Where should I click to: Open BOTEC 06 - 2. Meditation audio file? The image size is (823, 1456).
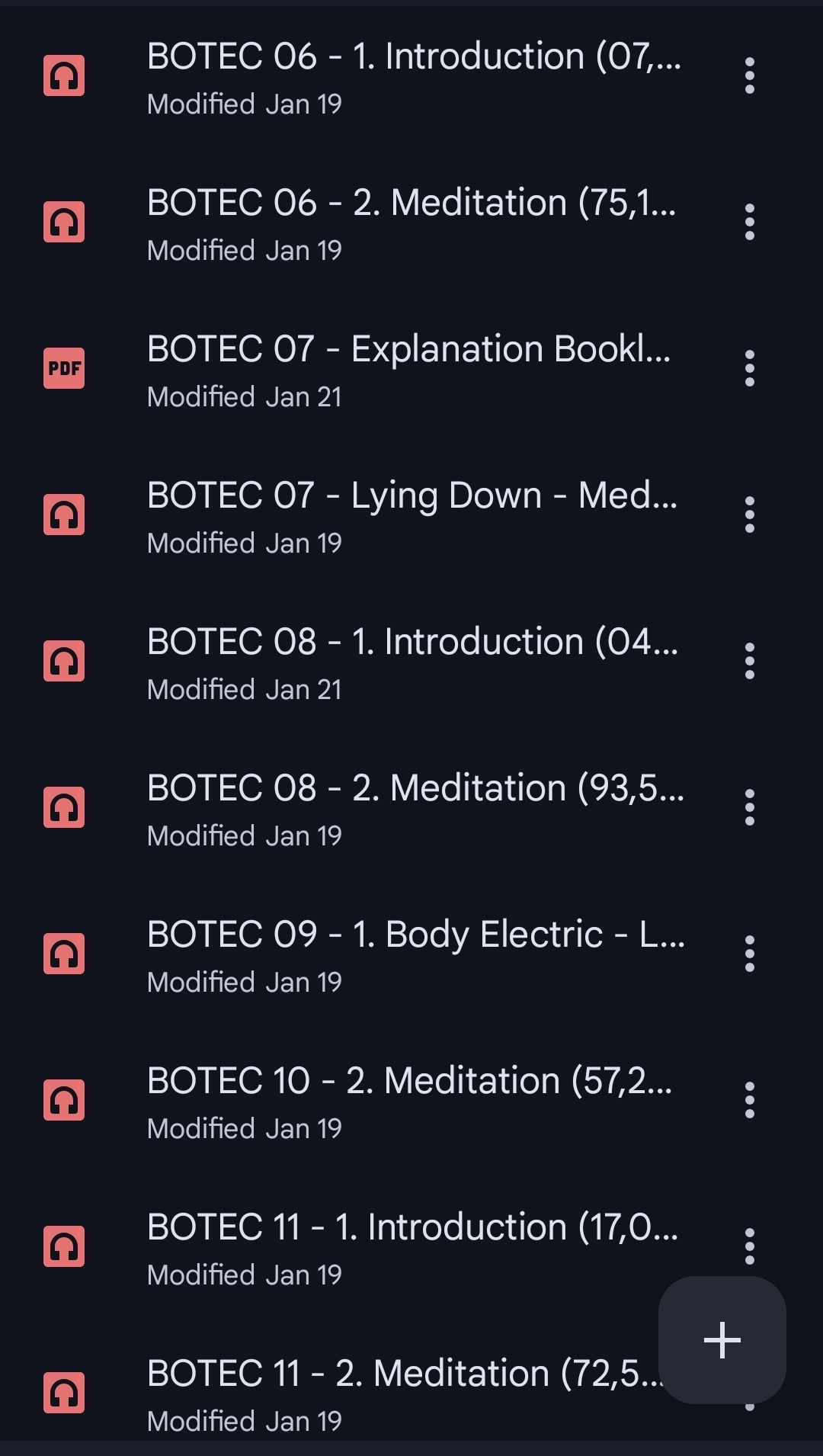[411, 223]
